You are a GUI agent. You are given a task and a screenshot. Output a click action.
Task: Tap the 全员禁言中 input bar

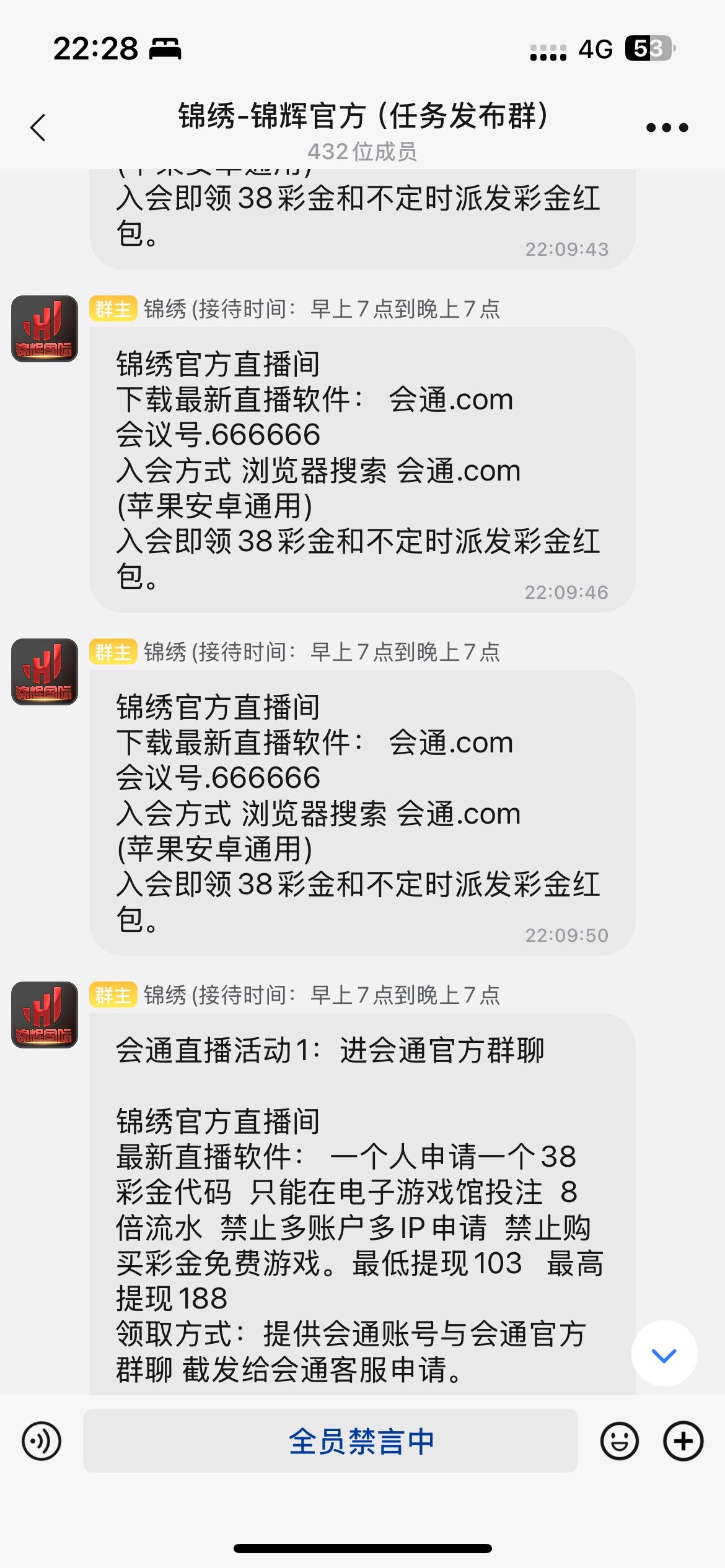coord(330,1441)
